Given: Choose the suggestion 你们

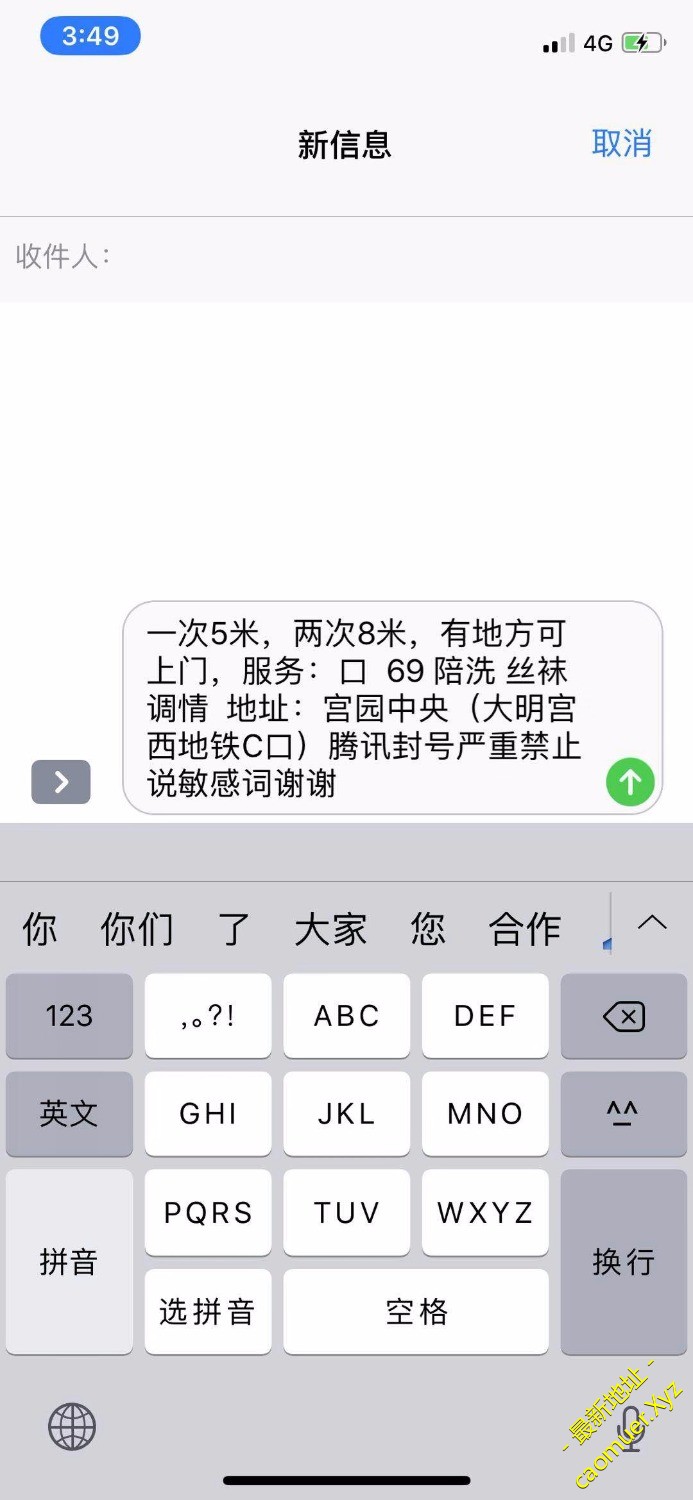Looking at the screenshot, I should [x=137, y=929].
